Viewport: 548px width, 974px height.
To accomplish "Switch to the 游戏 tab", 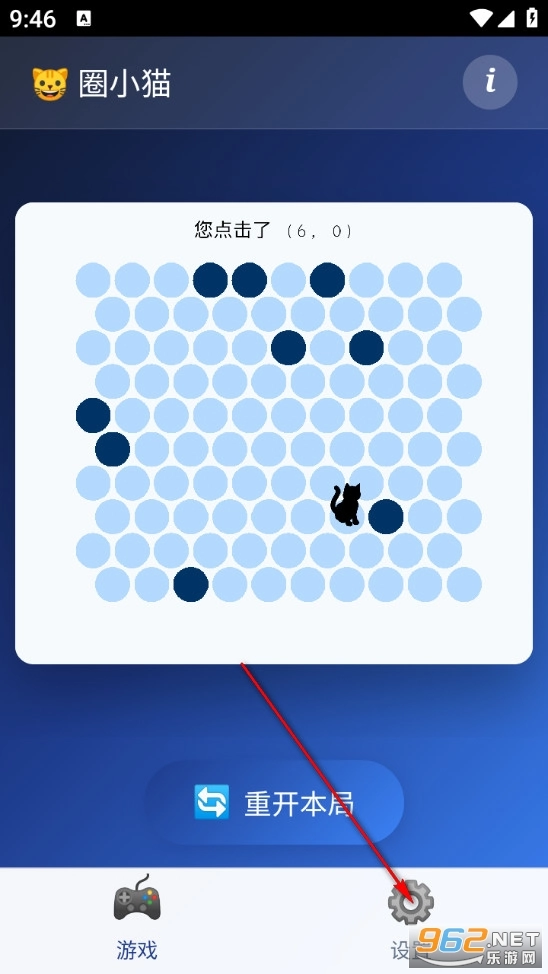I will click(x=137, y=918).
